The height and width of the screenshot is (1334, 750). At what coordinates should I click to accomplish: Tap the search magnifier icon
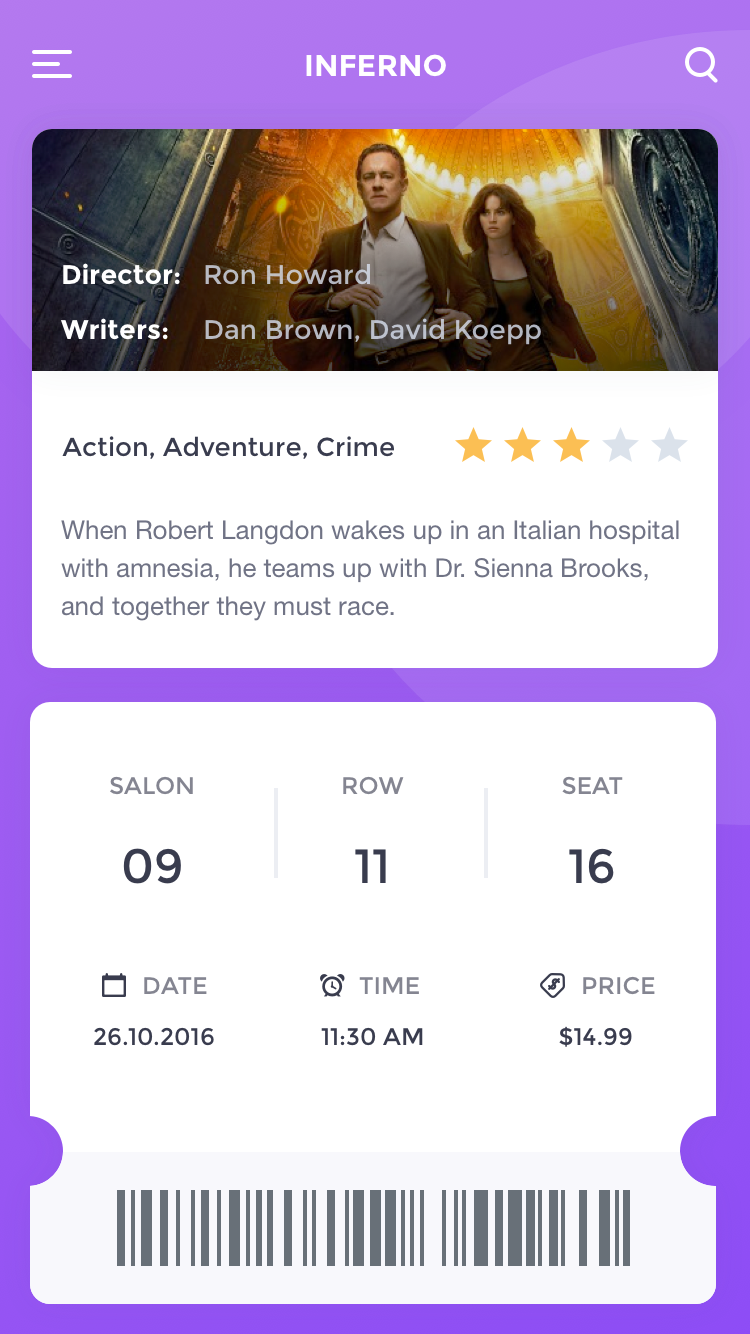pos(701,65)
